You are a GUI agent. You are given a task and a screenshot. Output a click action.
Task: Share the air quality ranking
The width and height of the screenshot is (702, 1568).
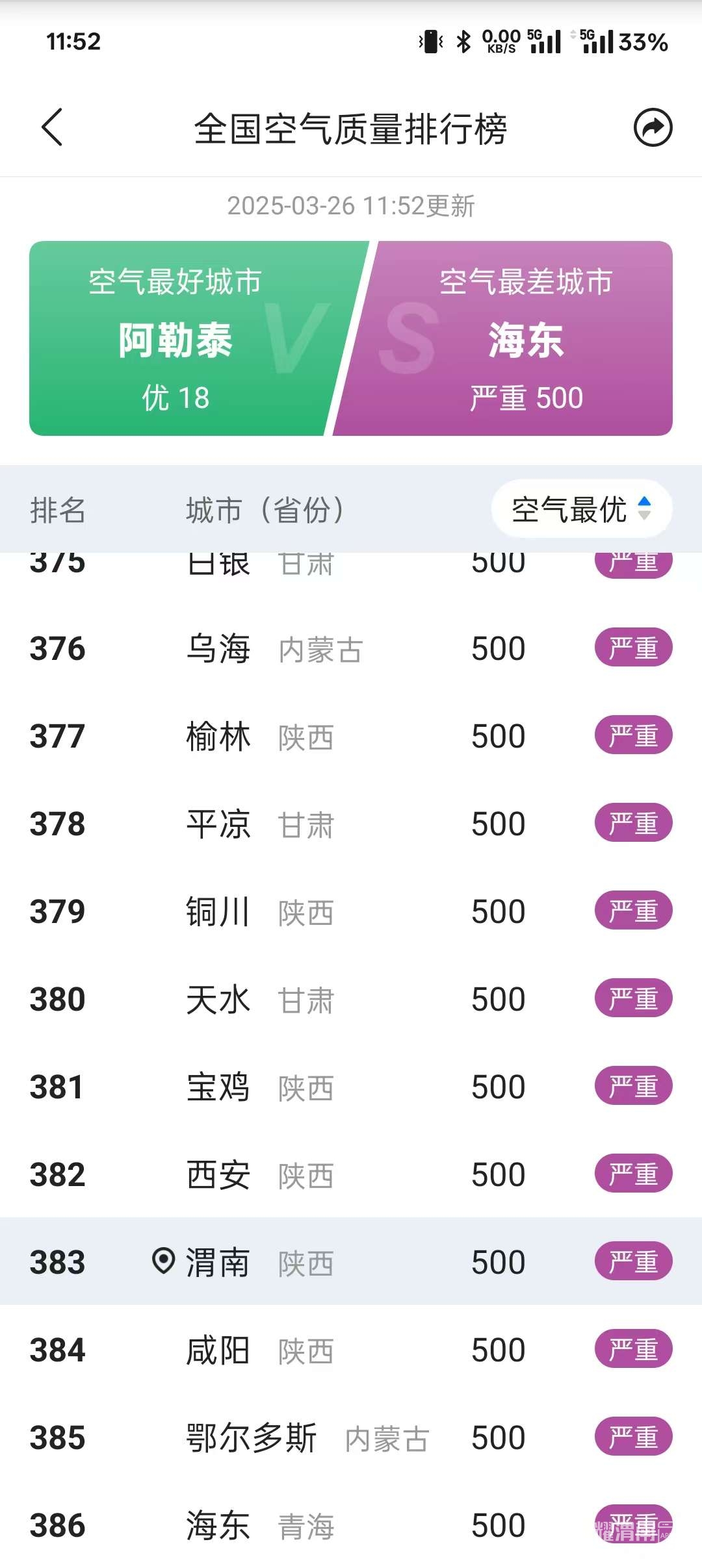pyautogui.click(x=652, y=127)
